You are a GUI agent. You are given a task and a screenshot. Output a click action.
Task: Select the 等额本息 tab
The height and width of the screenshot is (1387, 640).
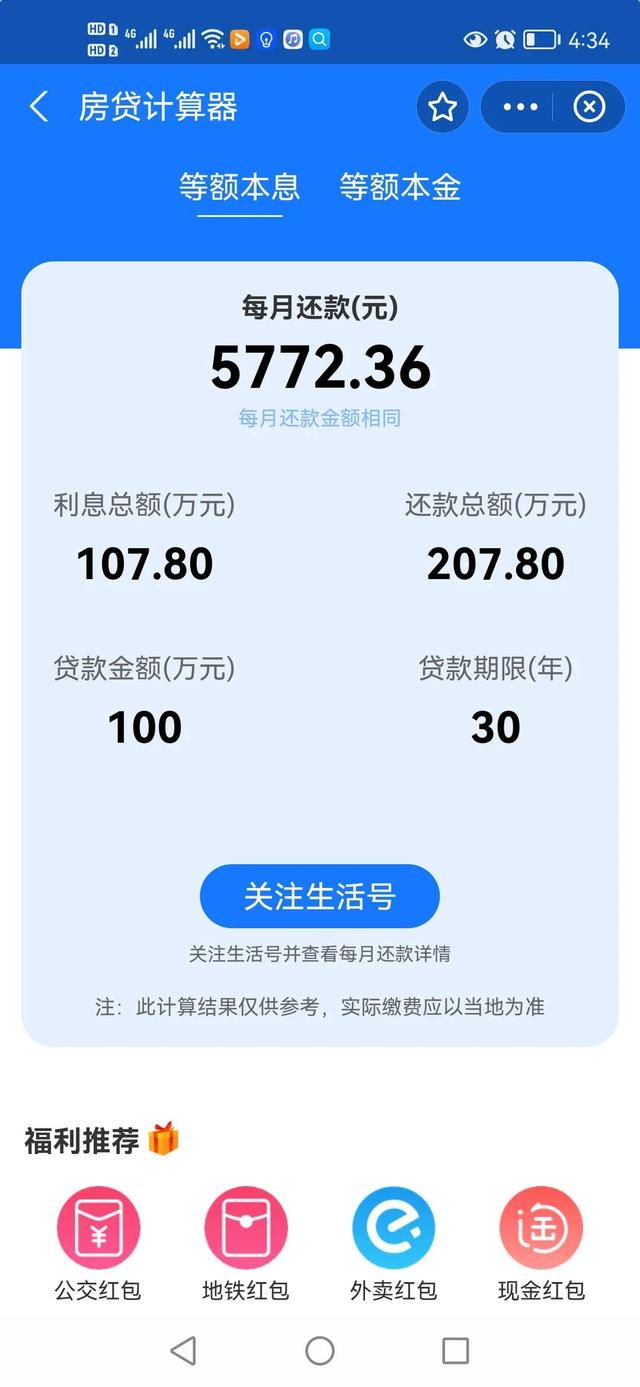pyautogui.click(x=239, y=187)
